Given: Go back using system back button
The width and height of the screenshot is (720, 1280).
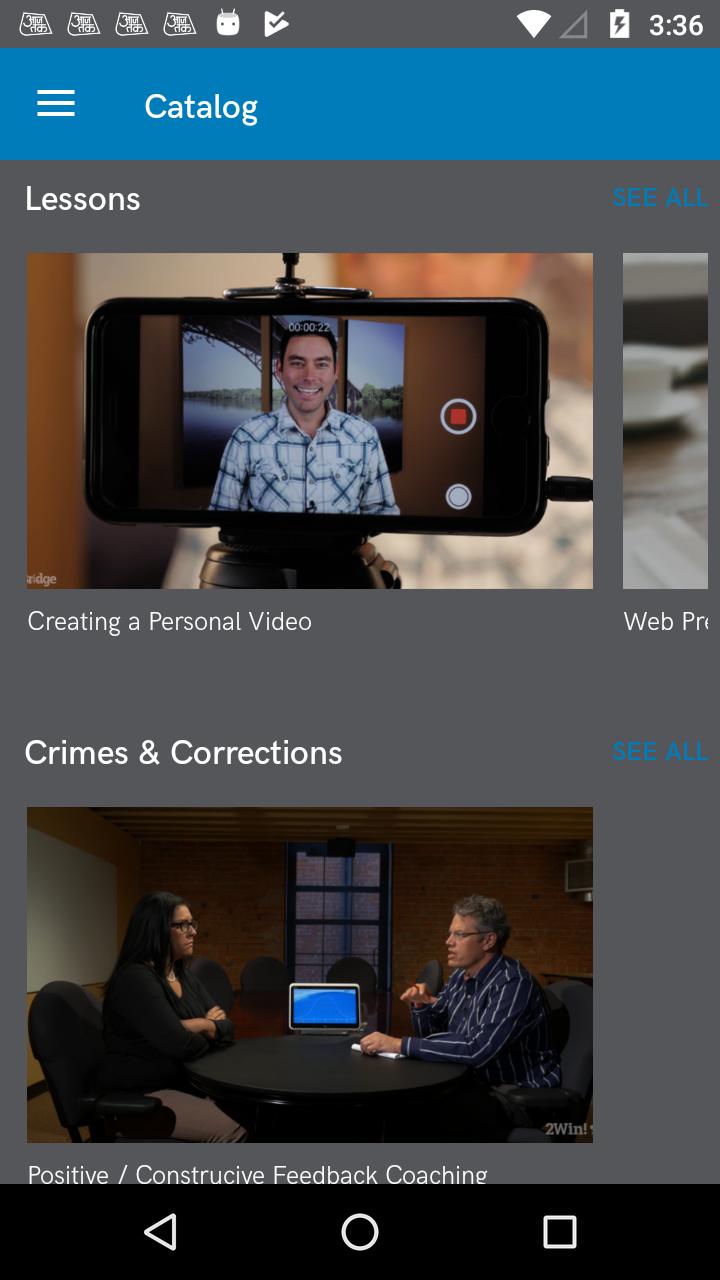Looking at the screenshot, I should [x=160, y=1232].
